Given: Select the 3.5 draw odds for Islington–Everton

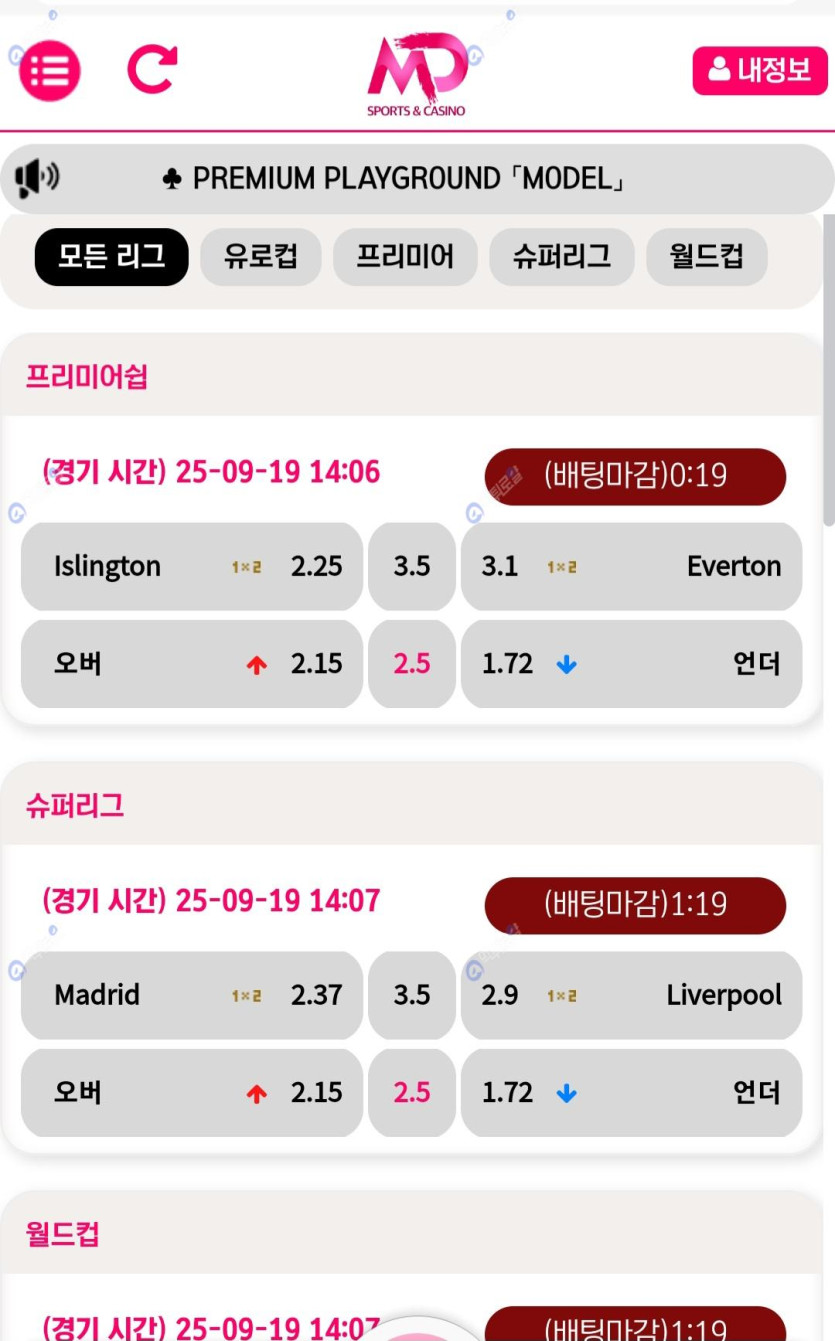Looking at the screenshot, I should 412,566.
